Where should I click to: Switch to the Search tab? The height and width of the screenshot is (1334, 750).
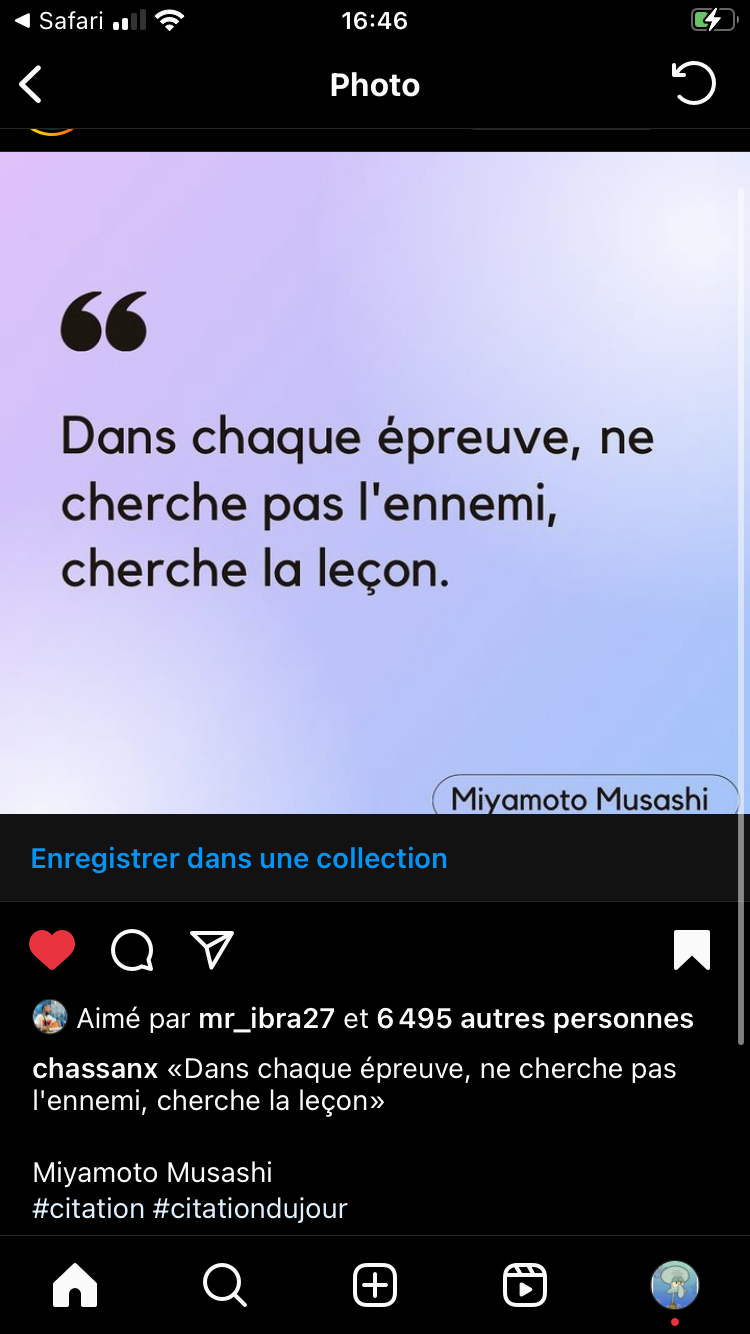pyautogui.click(x=225, y=1285)
